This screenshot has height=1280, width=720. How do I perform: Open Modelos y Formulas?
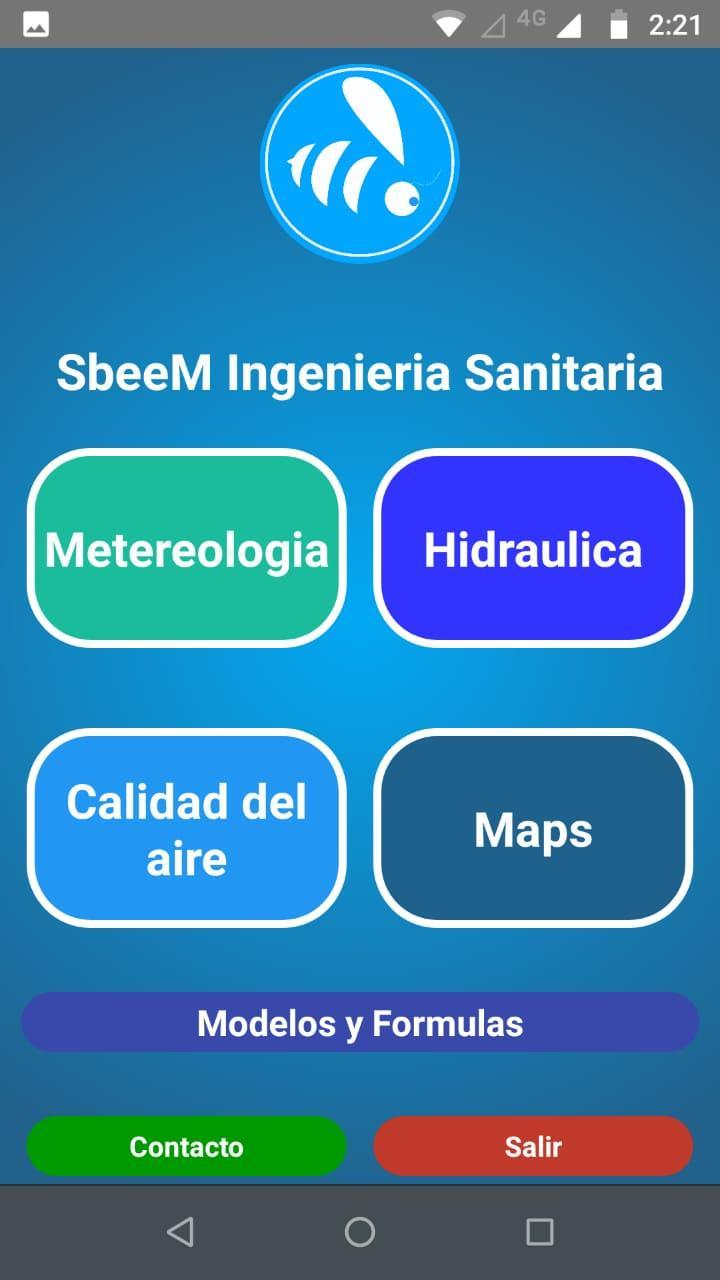(x=360, y=1022)
